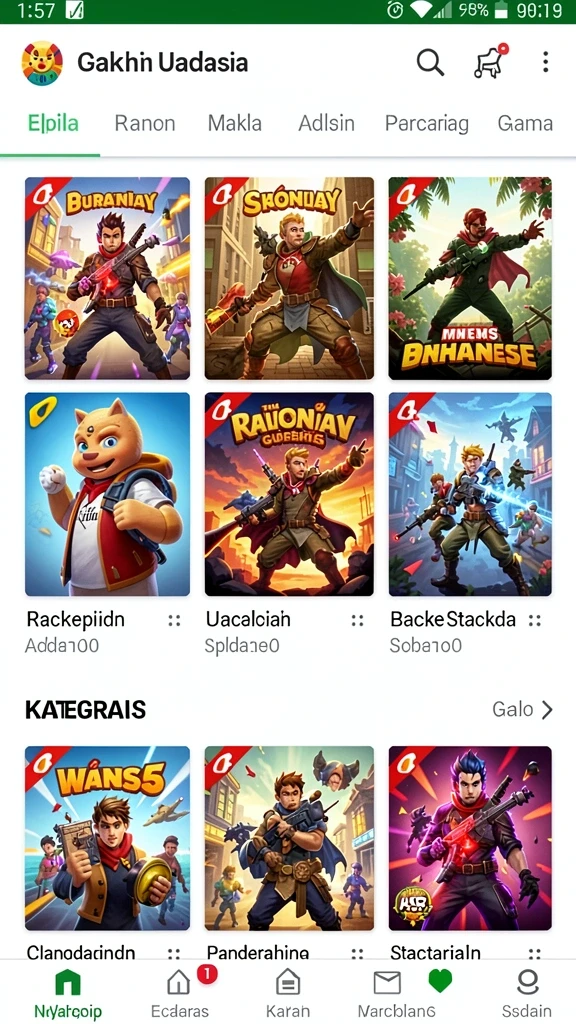The image size is (576, 1024).
Task: Switch to the Makla tab
Action: [x=235, y=123]
